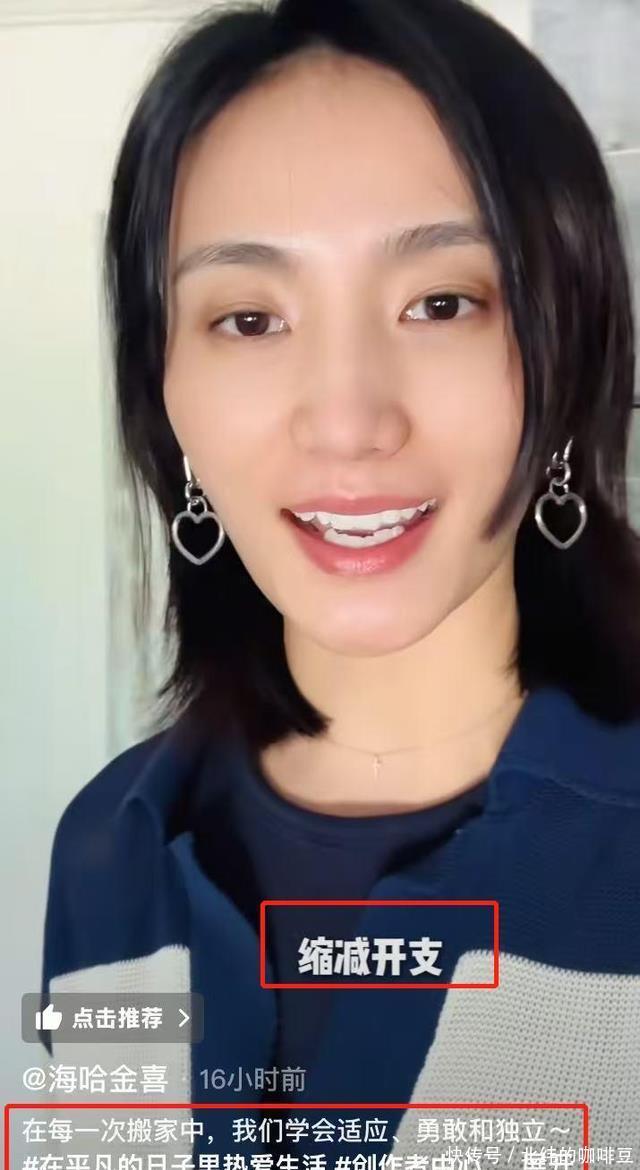Tap the 点击推荐 thumbs-up button
The height and width of the screenshot is (1170, 640).
[x=112, y=1018]
